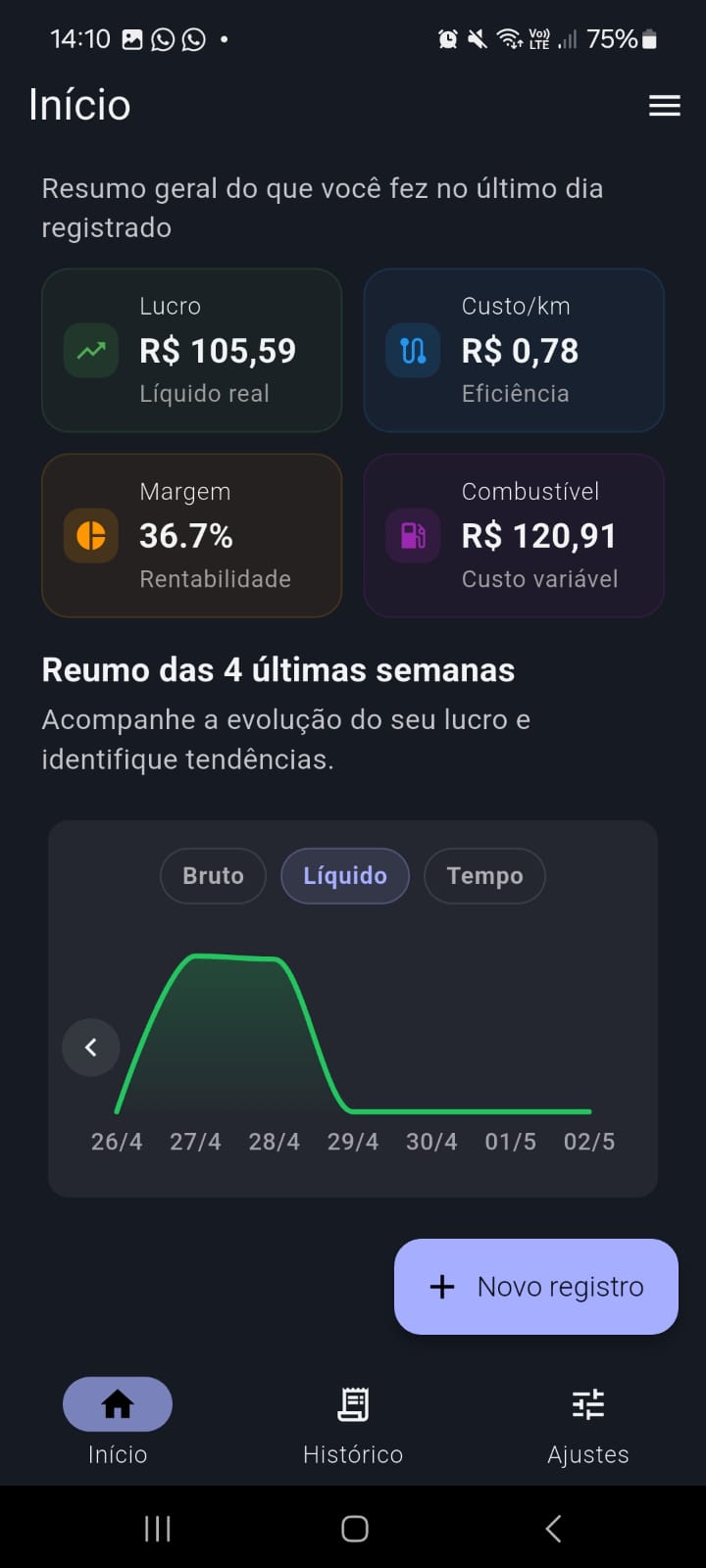The image size is (706, 1568).
Task: Switch the chart to Bruto view
Action: [x=212, y=875]
